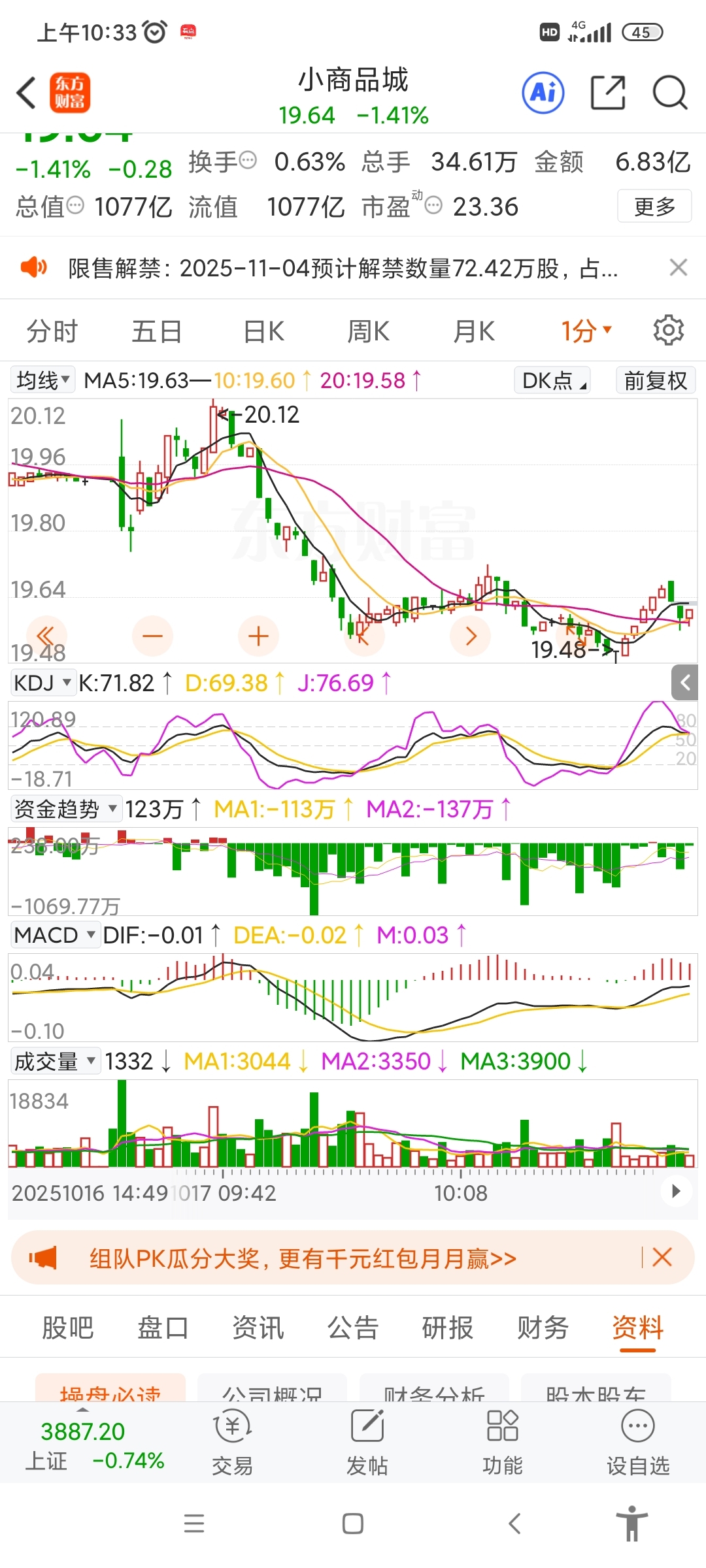706x1568 pixels.
Task: Switch to the 日K chart tab
Action: pyautogui.click(x=263, y=331)
